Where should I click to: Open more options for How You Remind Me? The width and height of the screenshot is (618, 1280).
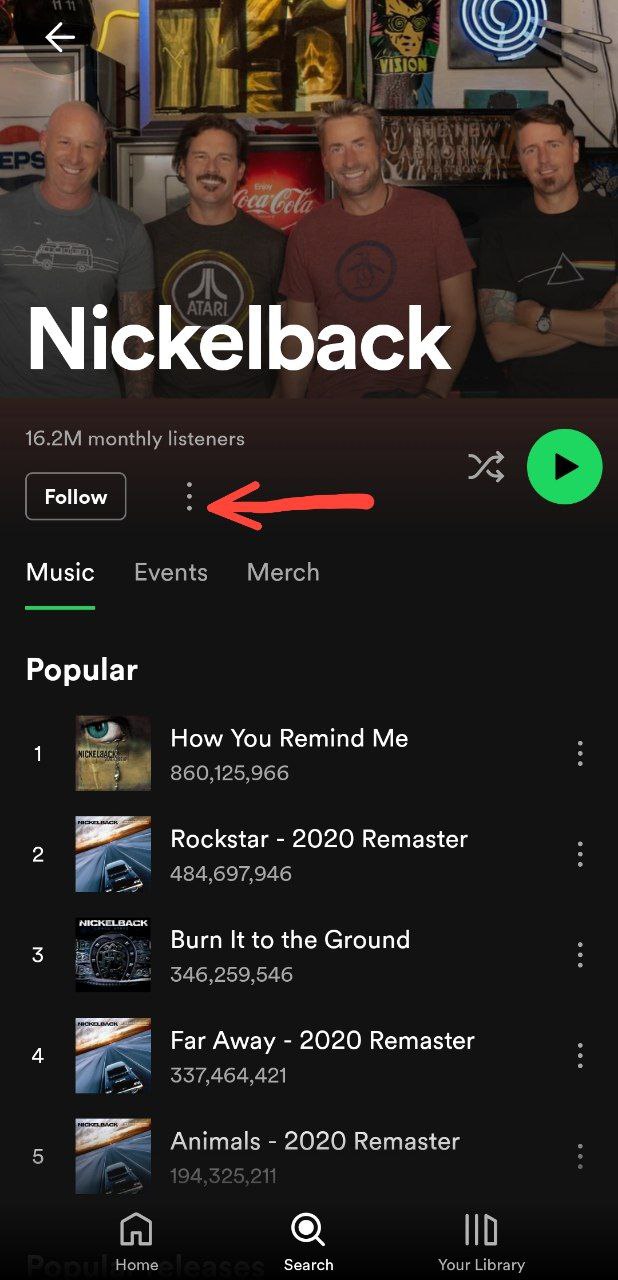tap(580, 754)
